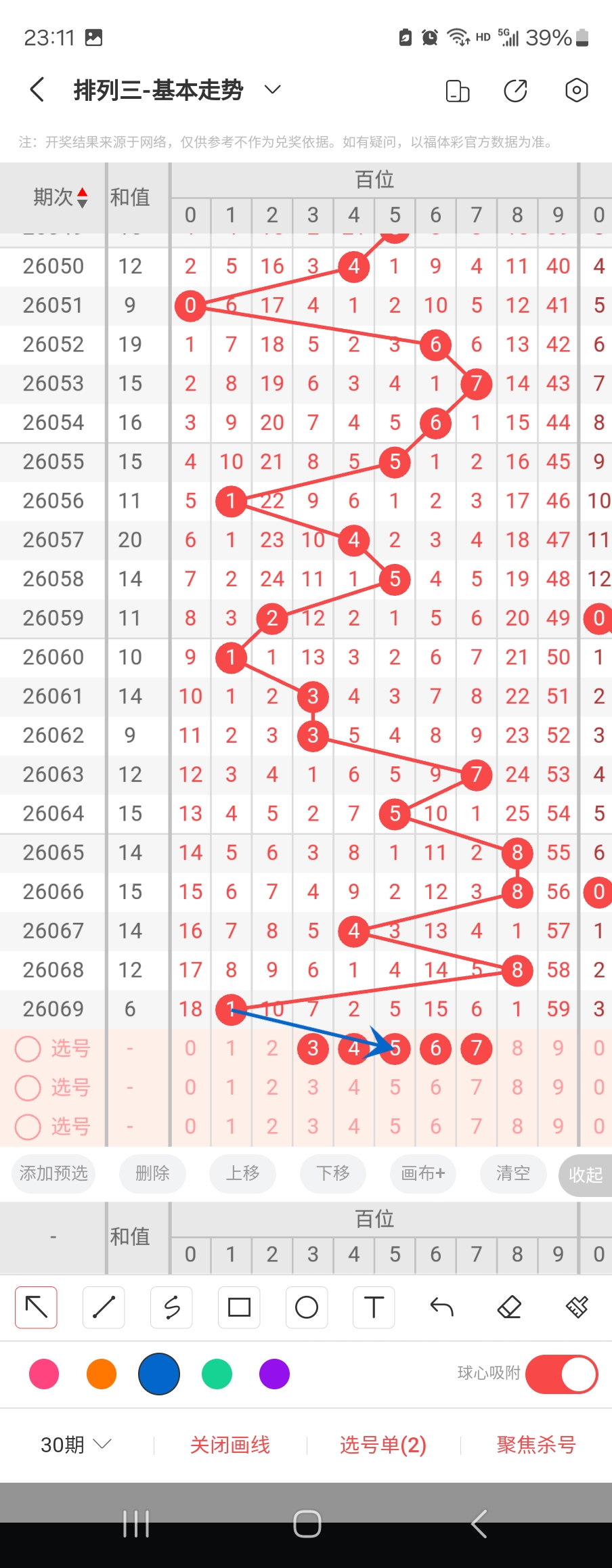
Task: Open the share icon in the header
Action: (516, 90)
